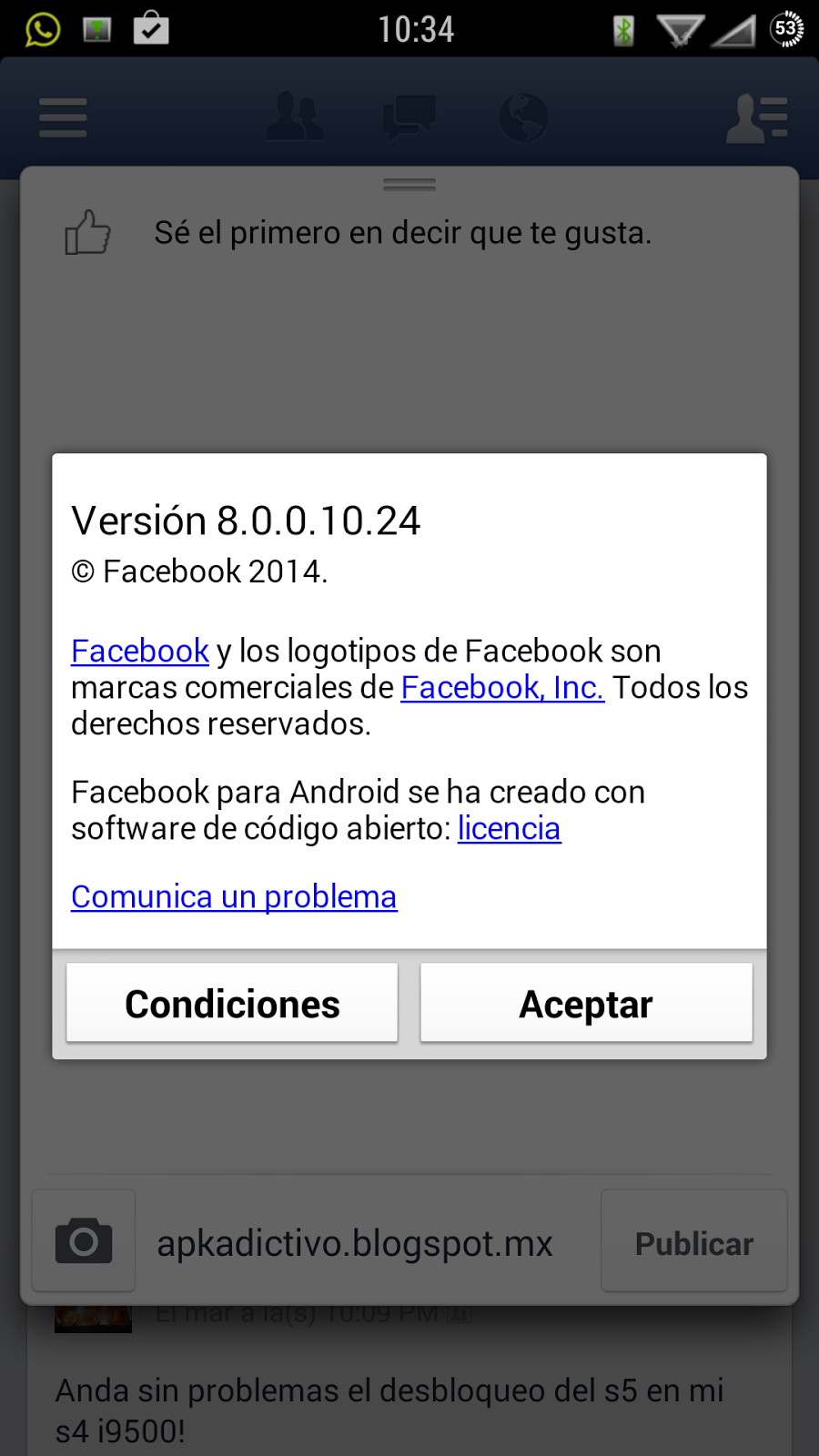Tap the Aceptar button
This screenshot has width=819, height=1456.
pyautogui.click(x=586, y=1004)
